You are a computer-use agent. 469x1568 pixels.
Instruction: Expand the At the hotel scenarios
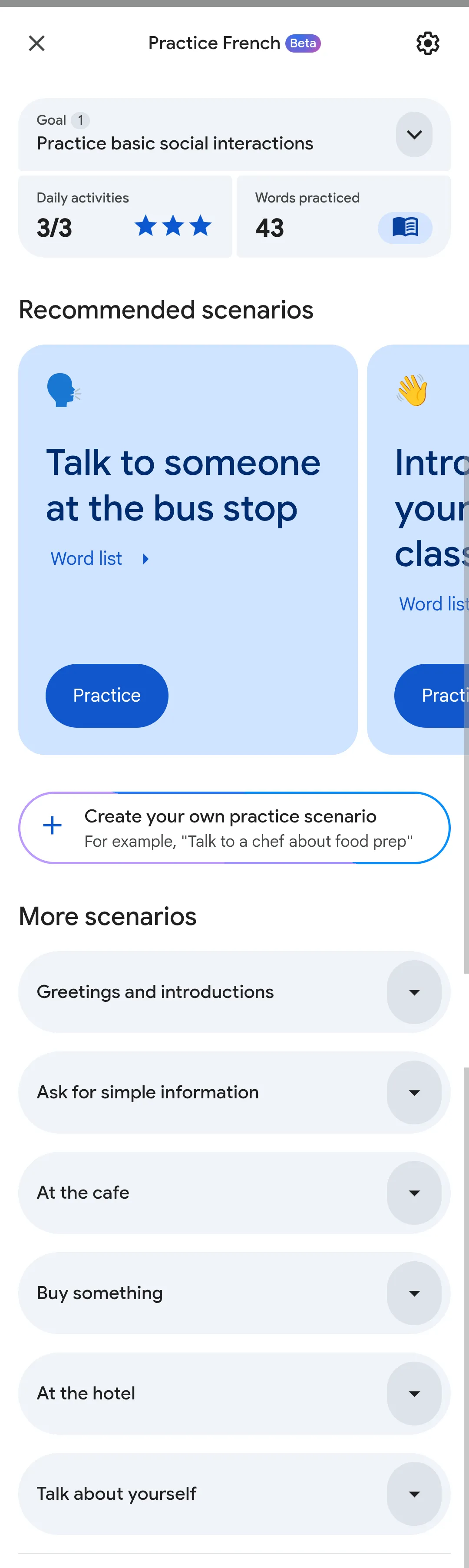click(x=414, y=1393)
